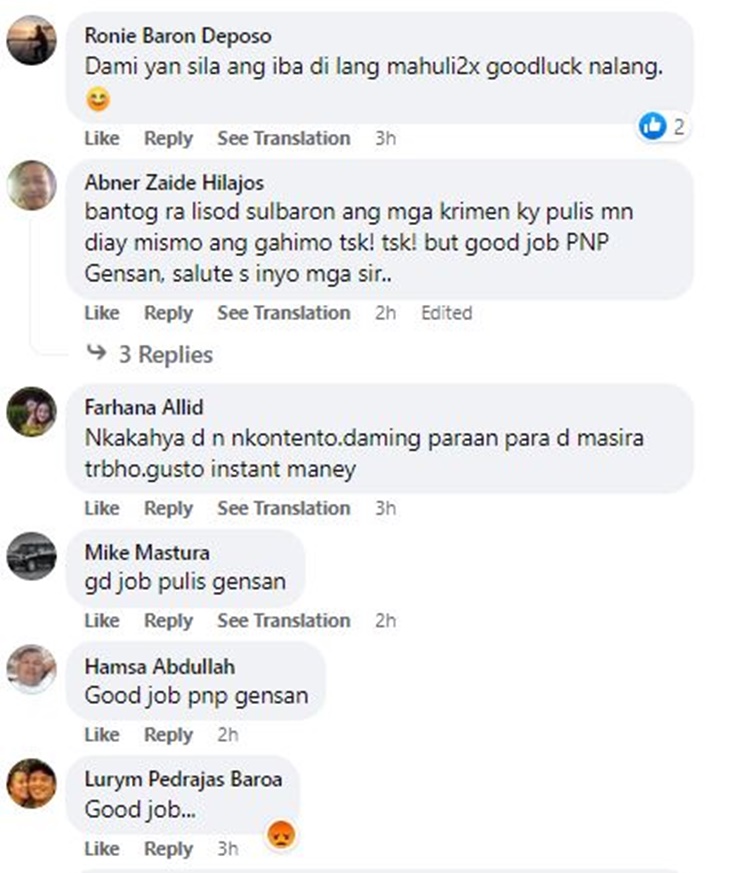Open Farhana Allid's profile
Viewport: 750px width, 873px height.
(x=144, y=407)
